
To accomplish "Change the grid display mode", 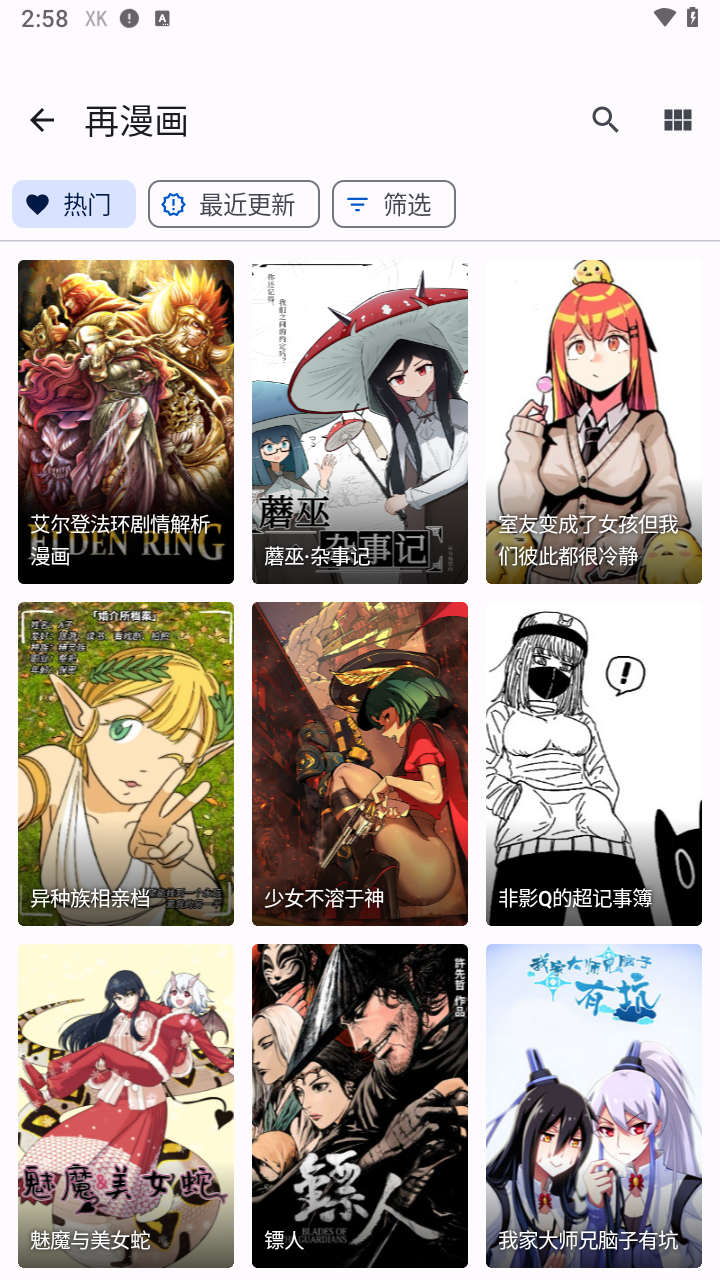I will click(677, 120).
